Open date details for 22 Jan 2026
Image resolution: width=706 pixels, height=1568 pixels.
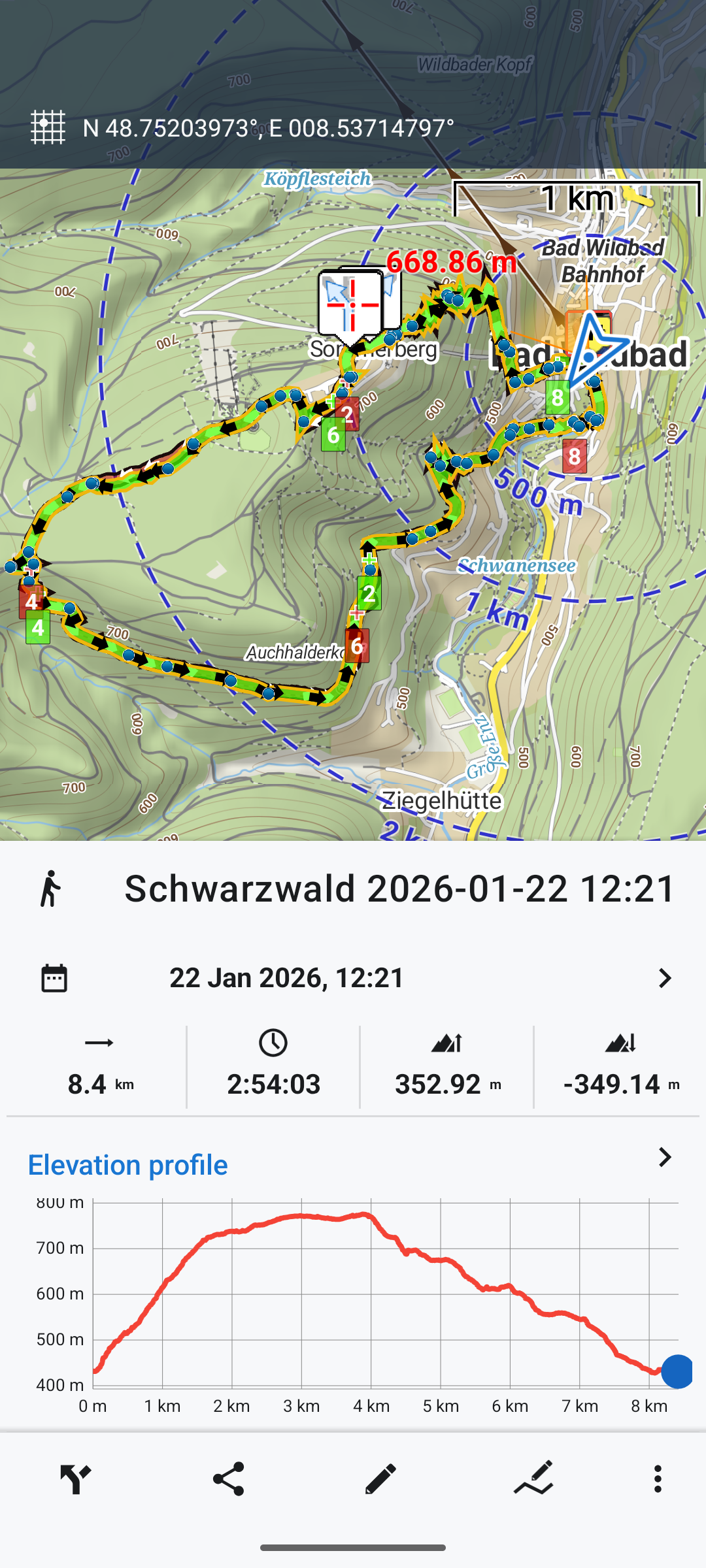point(664,978)
